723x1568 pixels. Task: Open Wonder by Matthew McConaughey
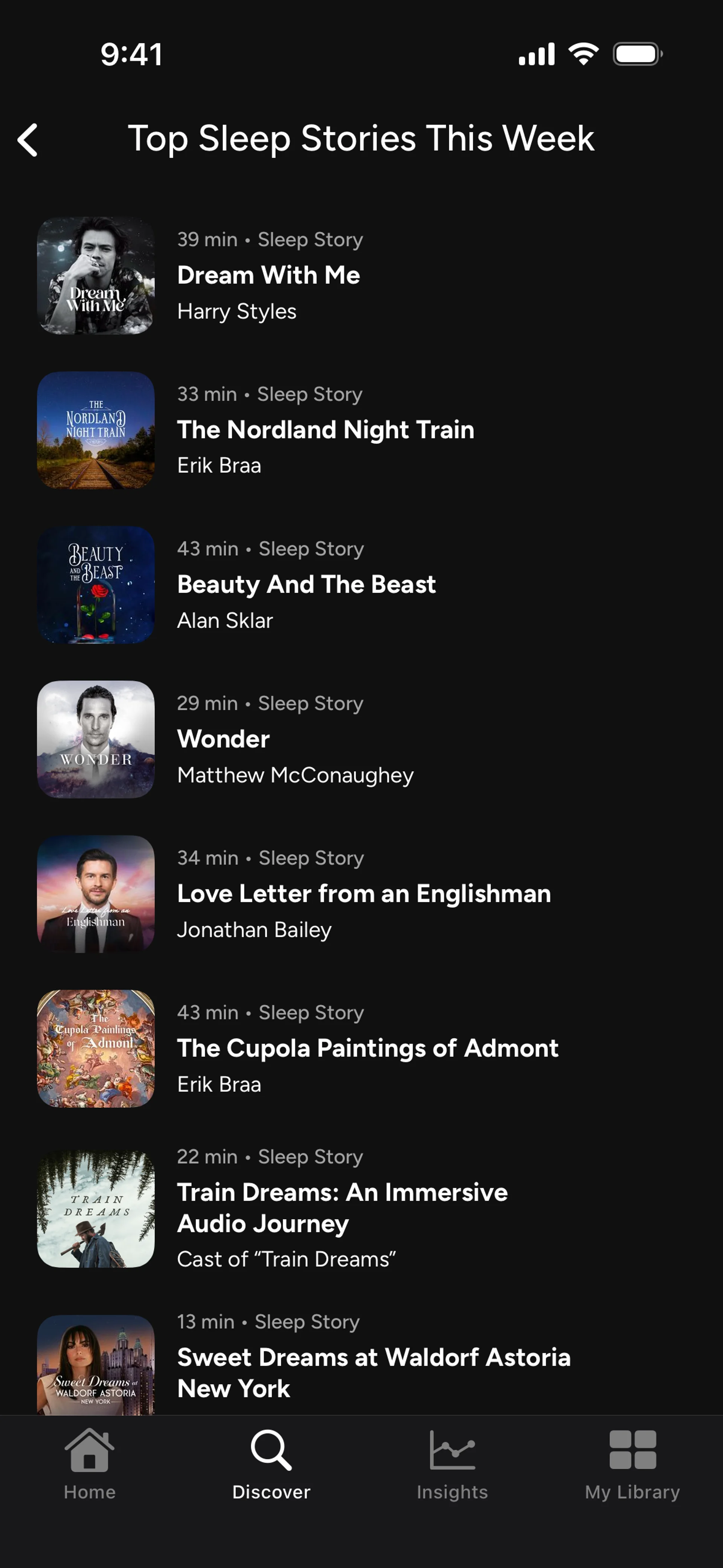[223, 739]
